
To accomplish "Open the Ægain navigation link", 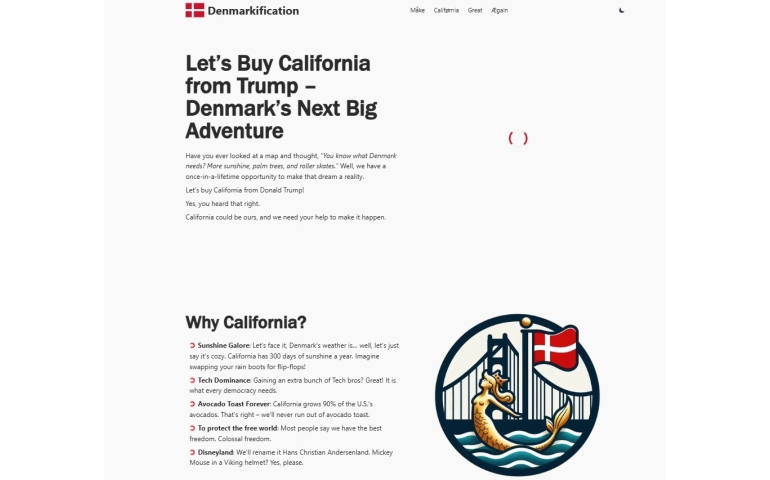I will (x=499, y=10).
